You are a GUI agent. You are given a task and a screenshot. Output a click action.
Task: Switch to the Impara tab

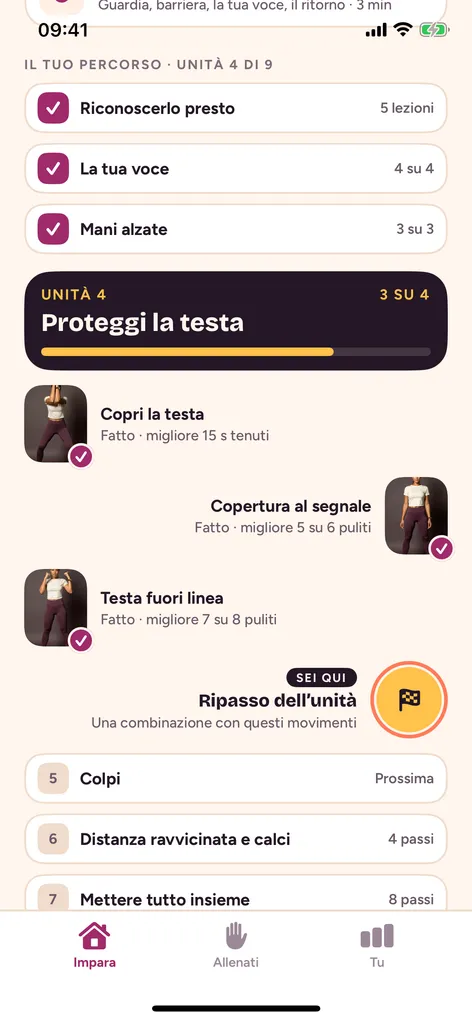[x=94, y=945]
